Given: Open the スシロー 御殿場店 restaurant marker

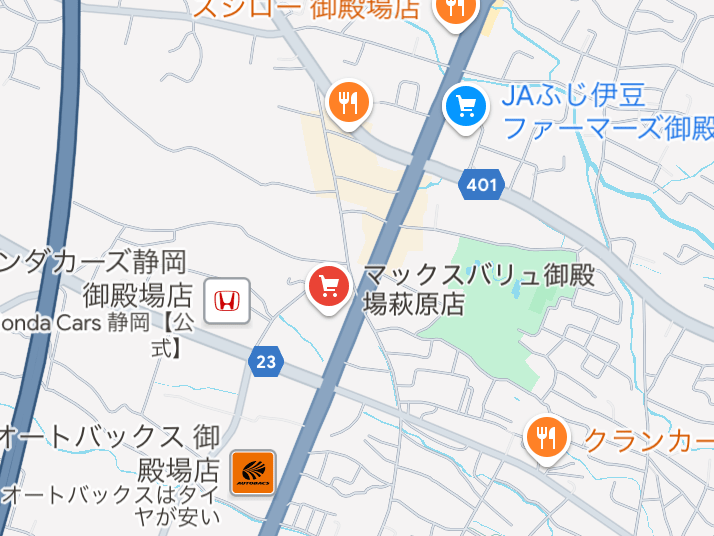Looking at the screenshot, I should (455, 10).
